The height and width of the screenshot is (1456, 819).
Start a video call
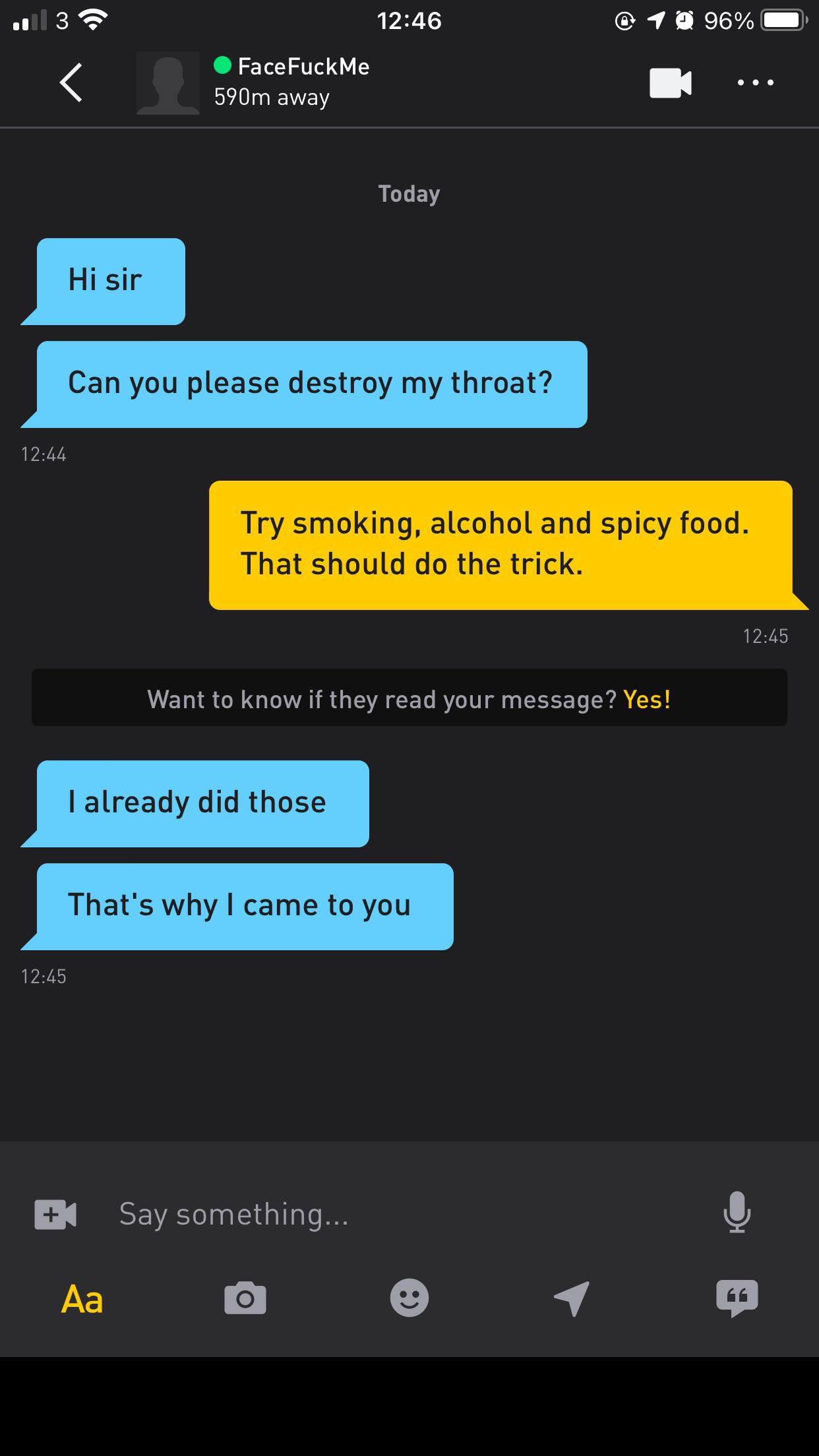point(670,83)
